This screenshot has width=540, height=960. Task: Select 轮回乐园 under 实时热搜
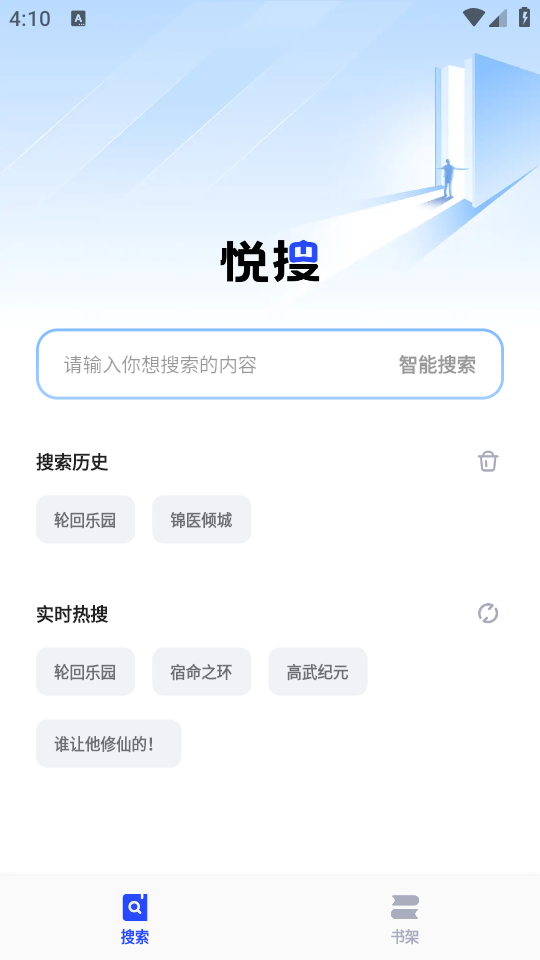[85, 672]
